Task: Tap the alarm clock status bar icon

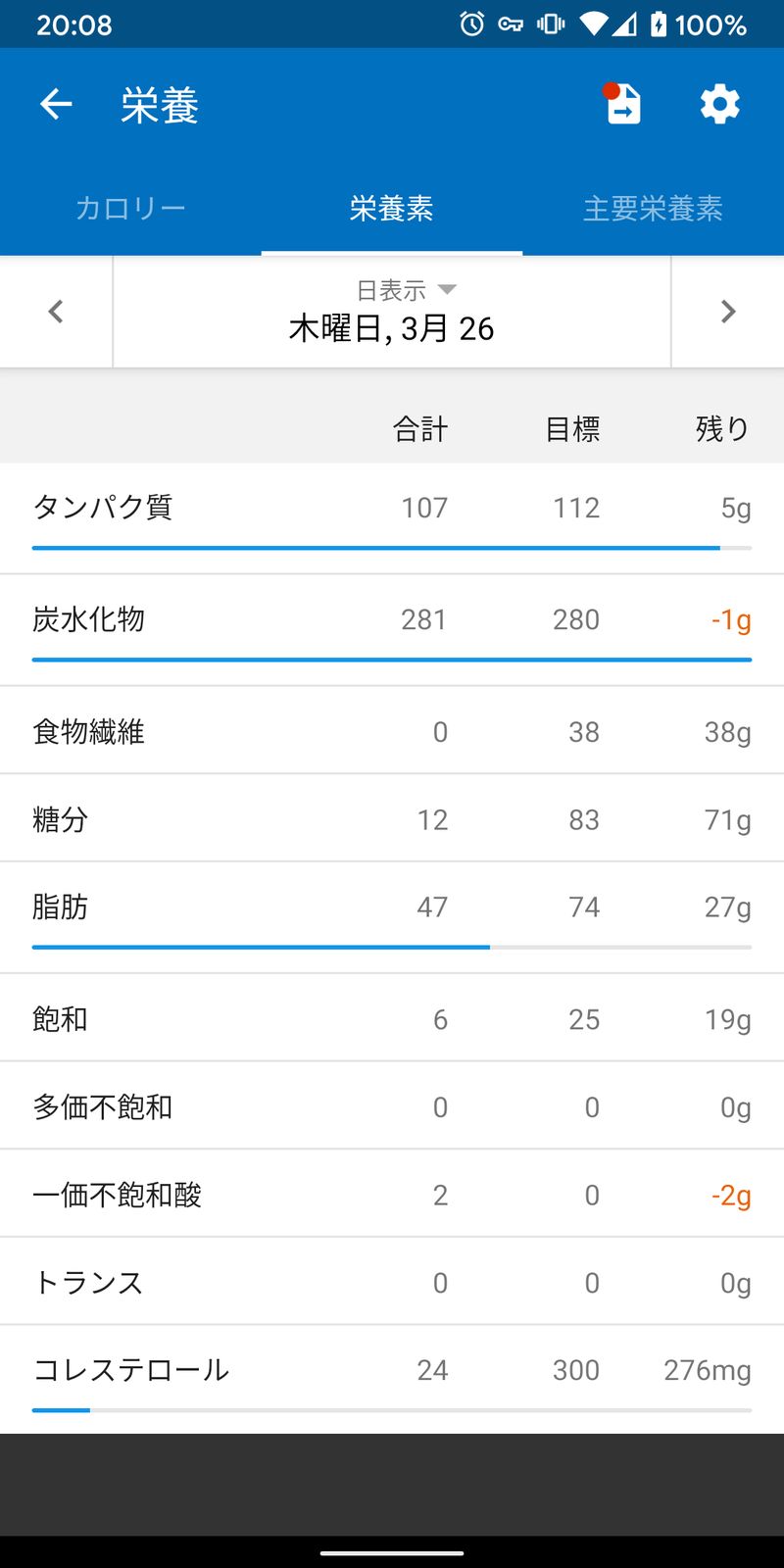Action: (x=470, y=24)
